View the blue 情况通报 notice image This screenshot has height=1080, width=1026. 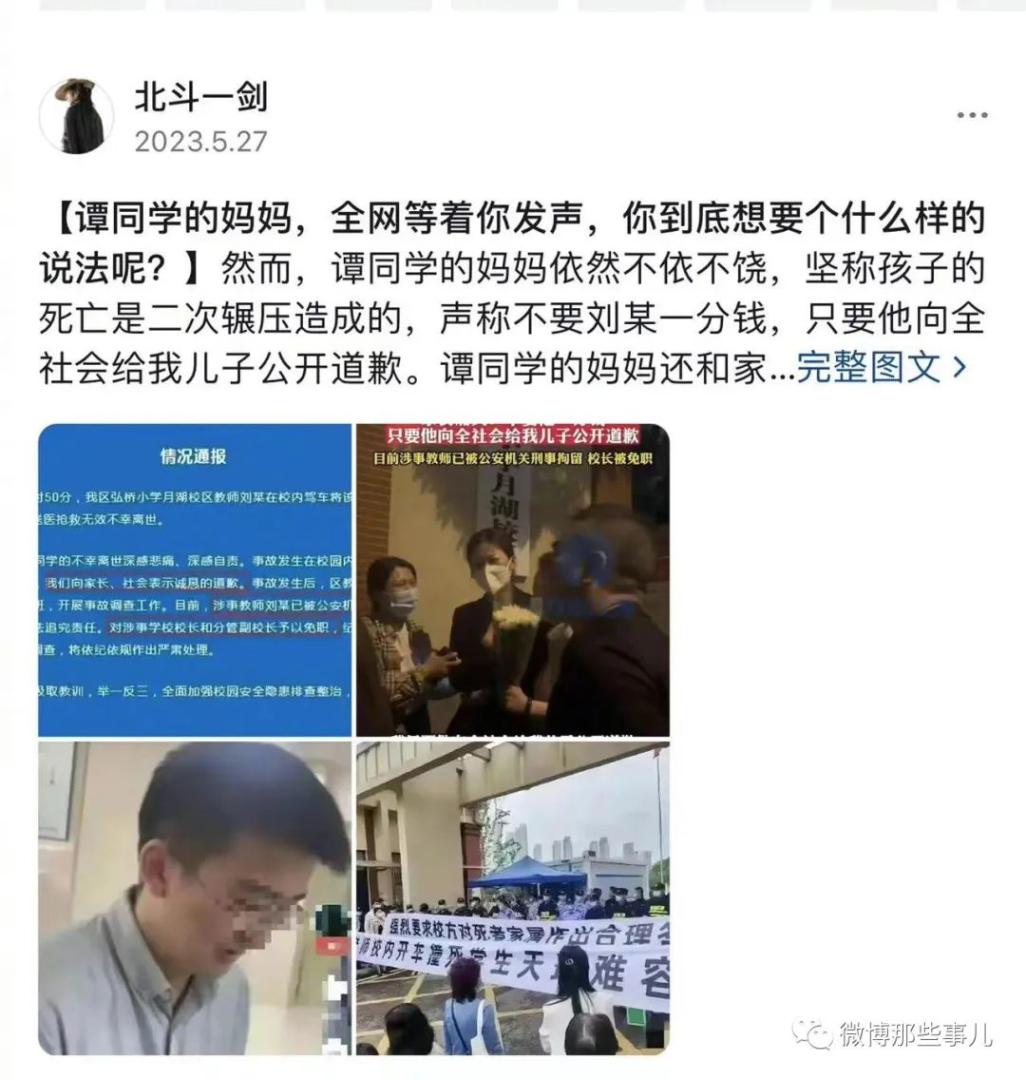click(x=195, y=580)
